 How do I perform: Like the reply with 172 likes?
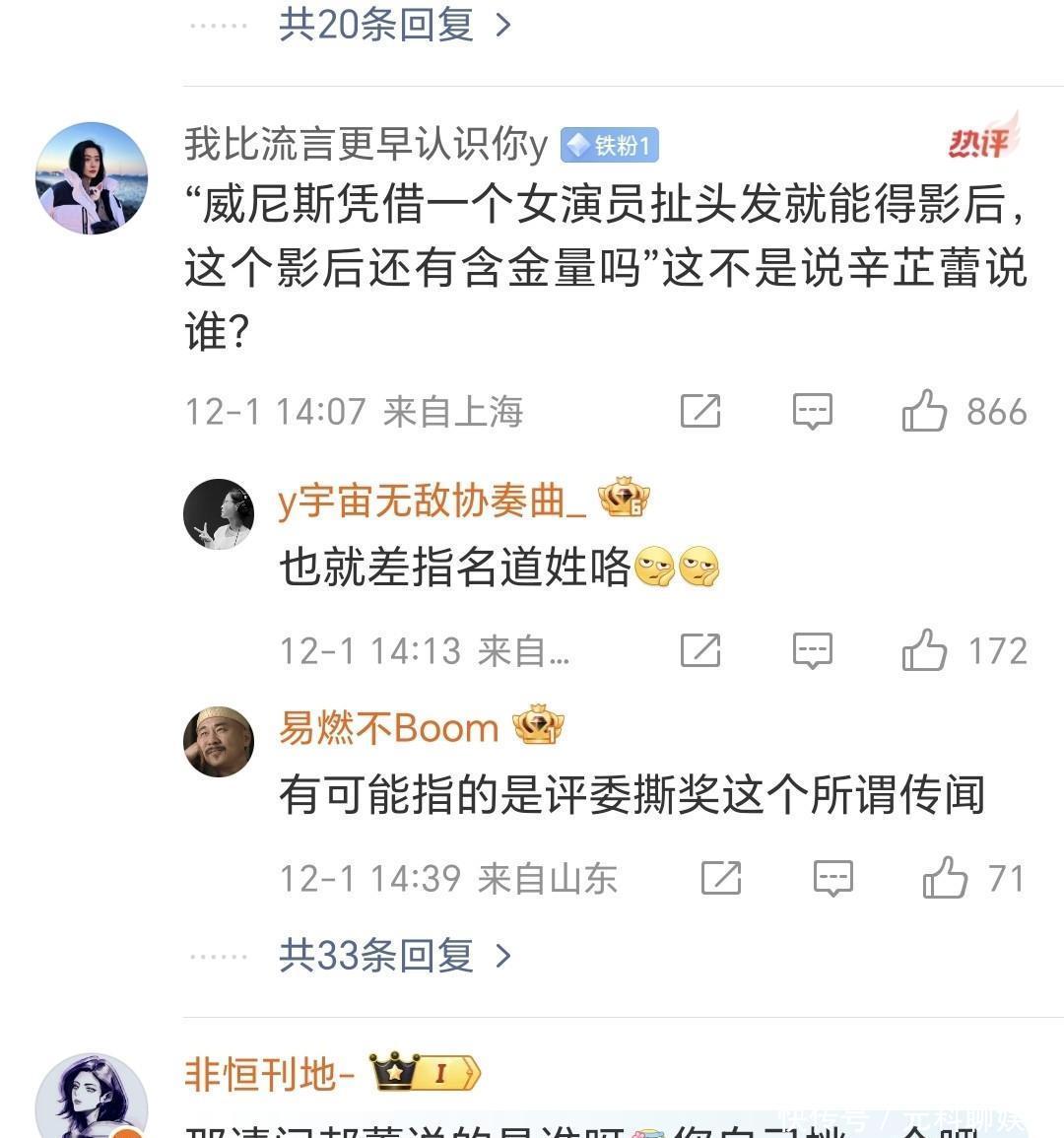[x=924, y=651]
